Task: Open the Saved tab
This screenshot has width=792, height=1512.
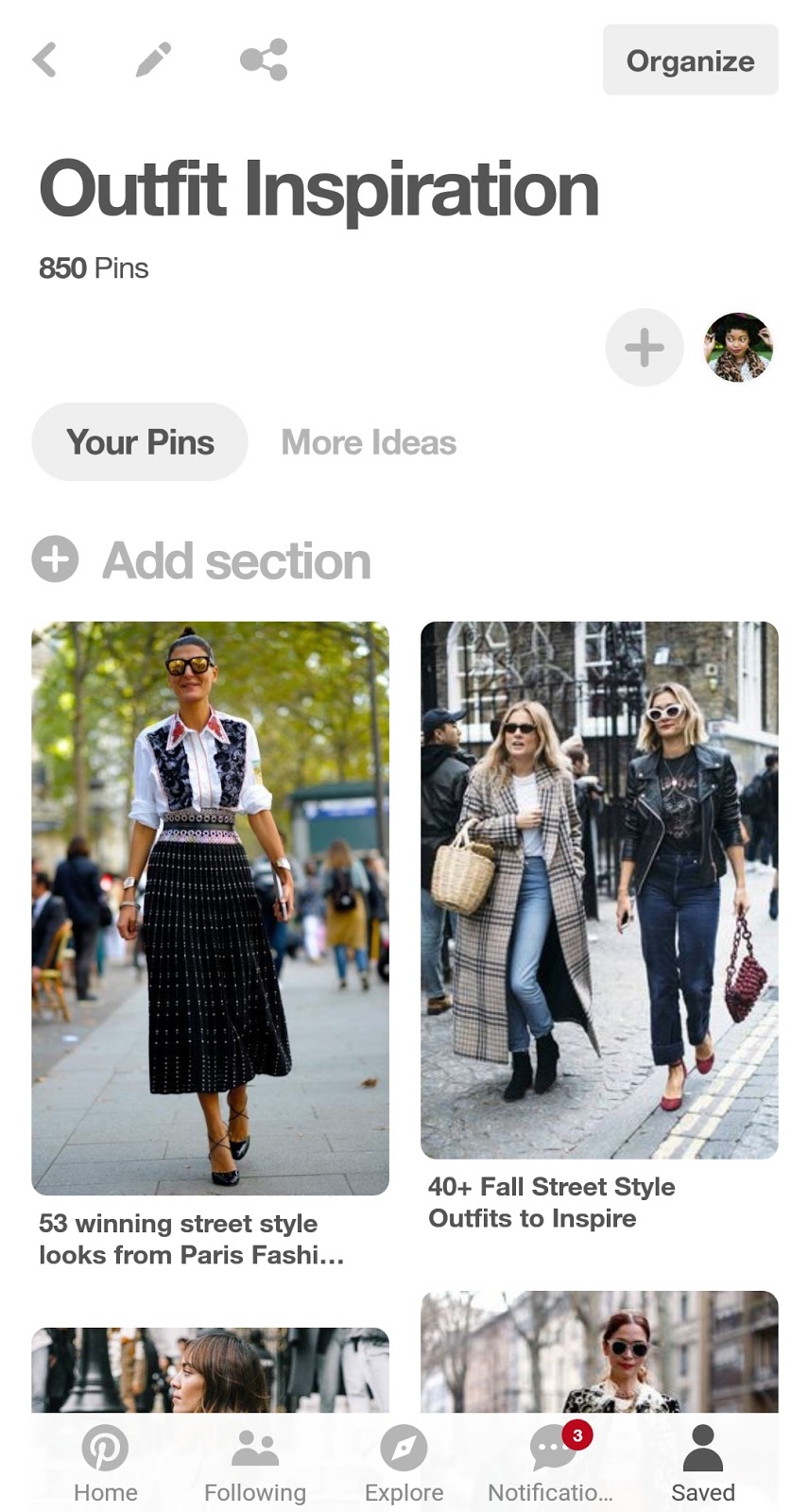Action: click(702, 1463)
